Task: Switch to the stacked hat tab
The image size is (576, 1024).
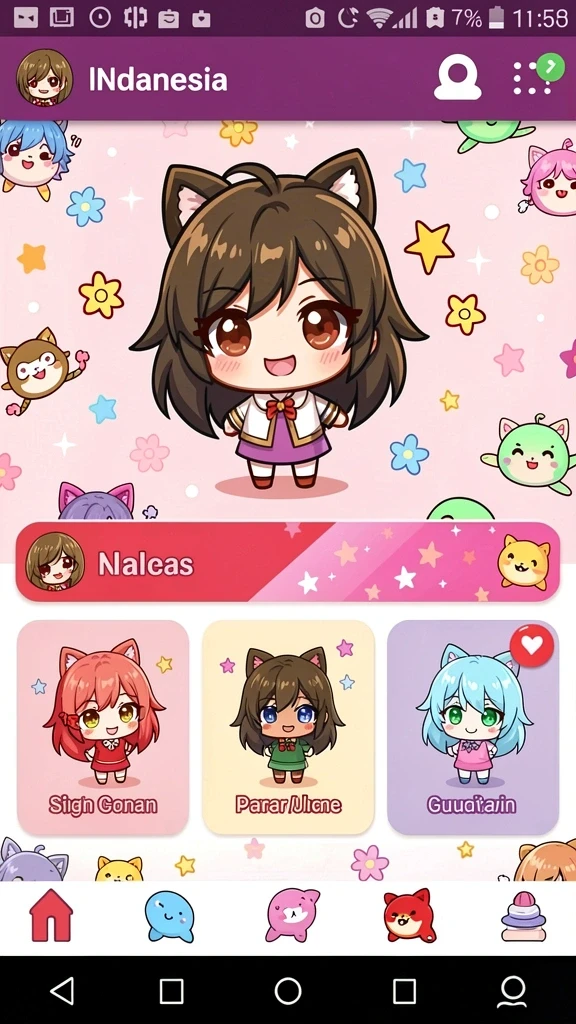Action: 523,916
